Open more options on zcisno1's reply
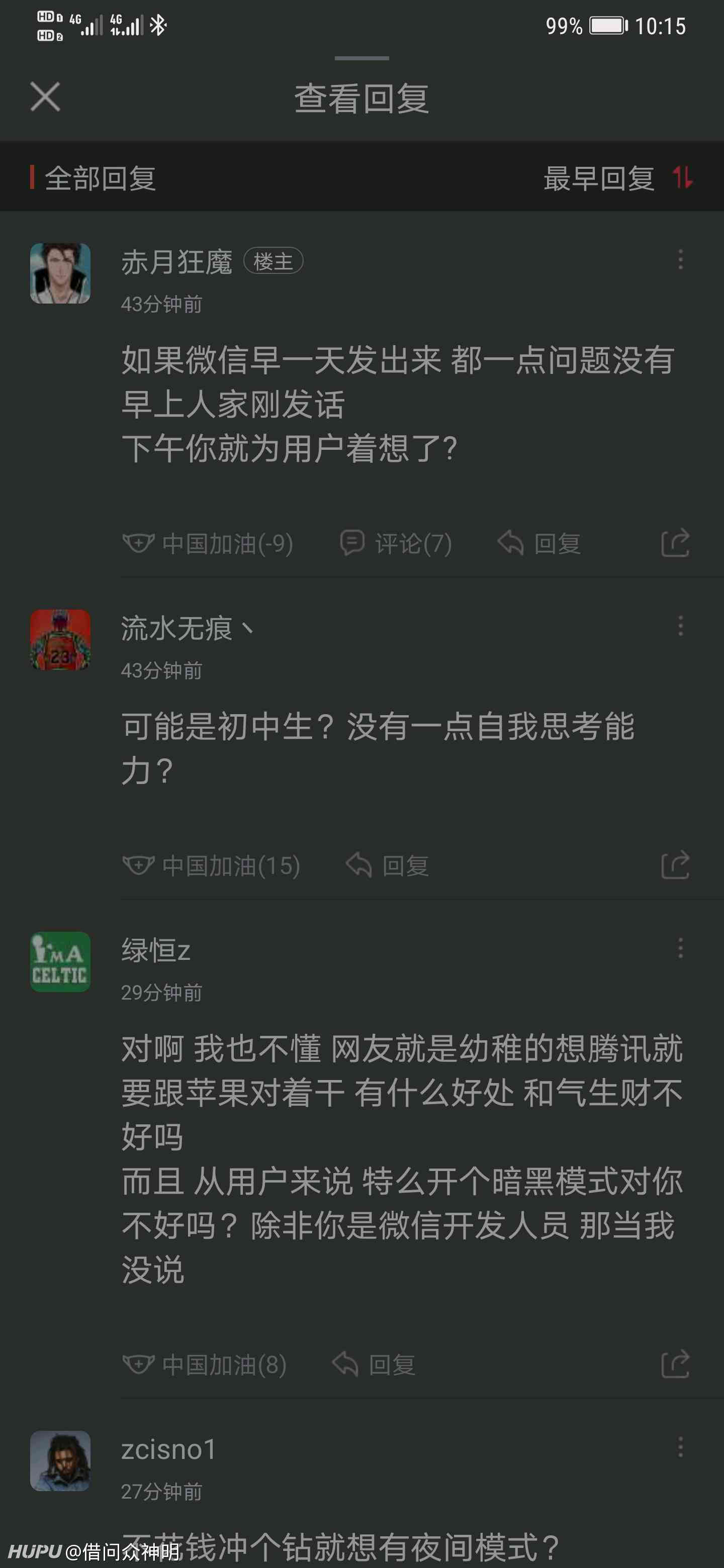The image size is (724, 1568). pyautogui.click(x=680, y=1447)
